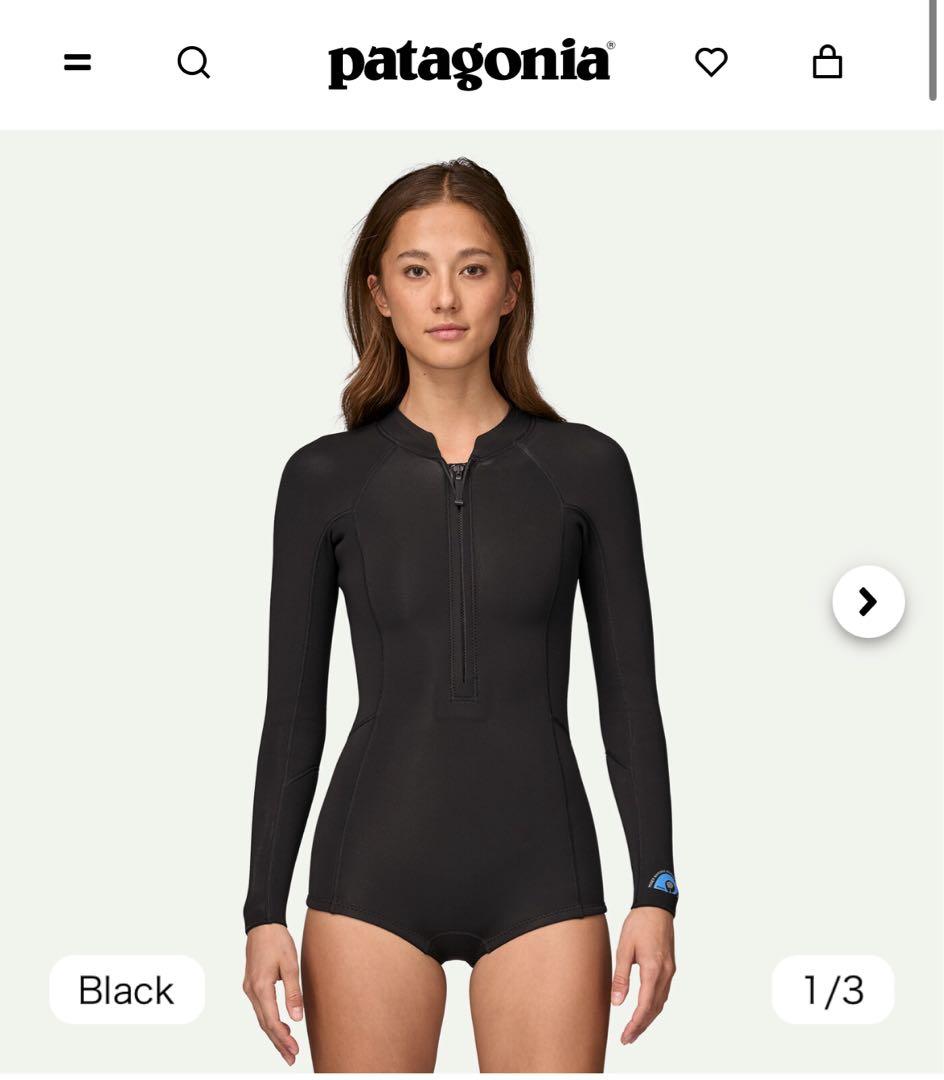This screenshot has width=944, height=1080.
Task: Open the hamburger menu
Action: click(77, 63)
